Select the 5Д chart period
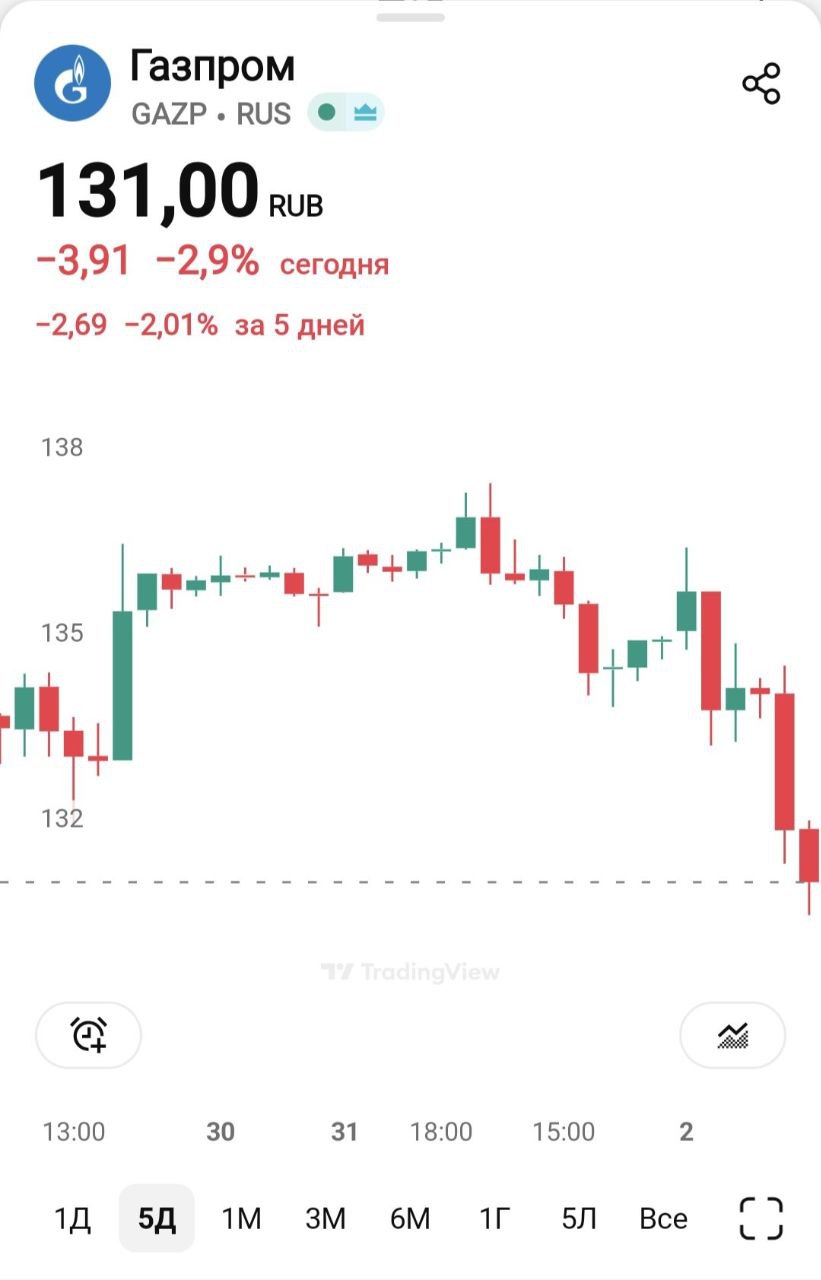 157,1218
